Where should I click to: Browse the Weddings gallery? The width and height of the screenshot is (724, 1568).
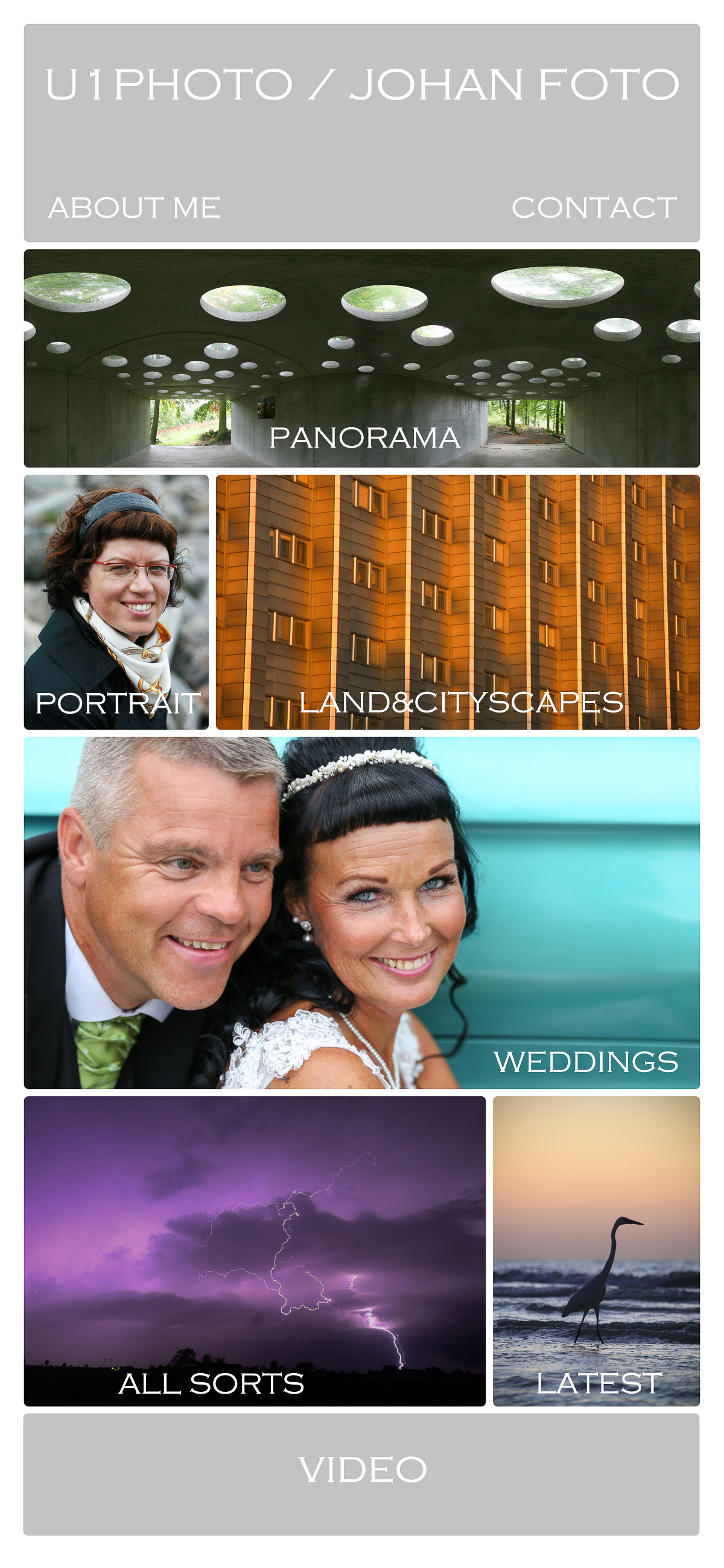(361, 913)
